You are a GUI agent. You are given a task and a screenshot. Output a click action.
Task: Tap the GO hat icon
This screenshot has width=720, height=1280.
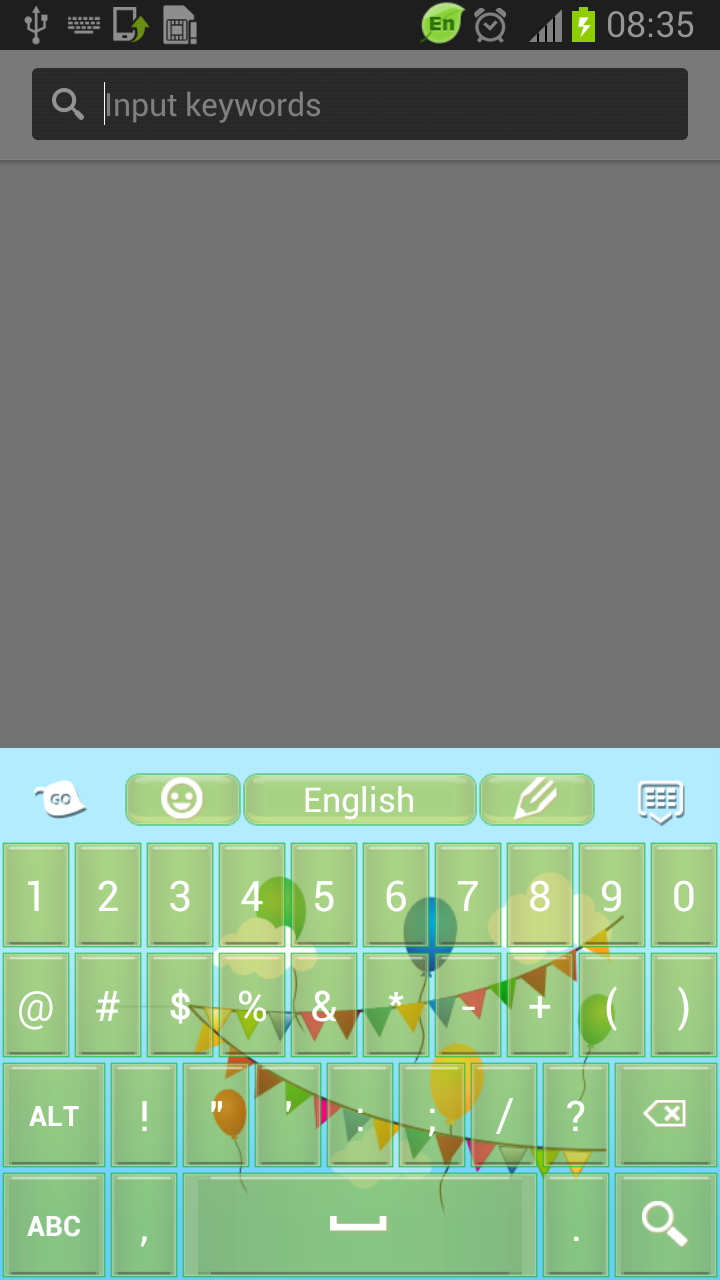57,799
